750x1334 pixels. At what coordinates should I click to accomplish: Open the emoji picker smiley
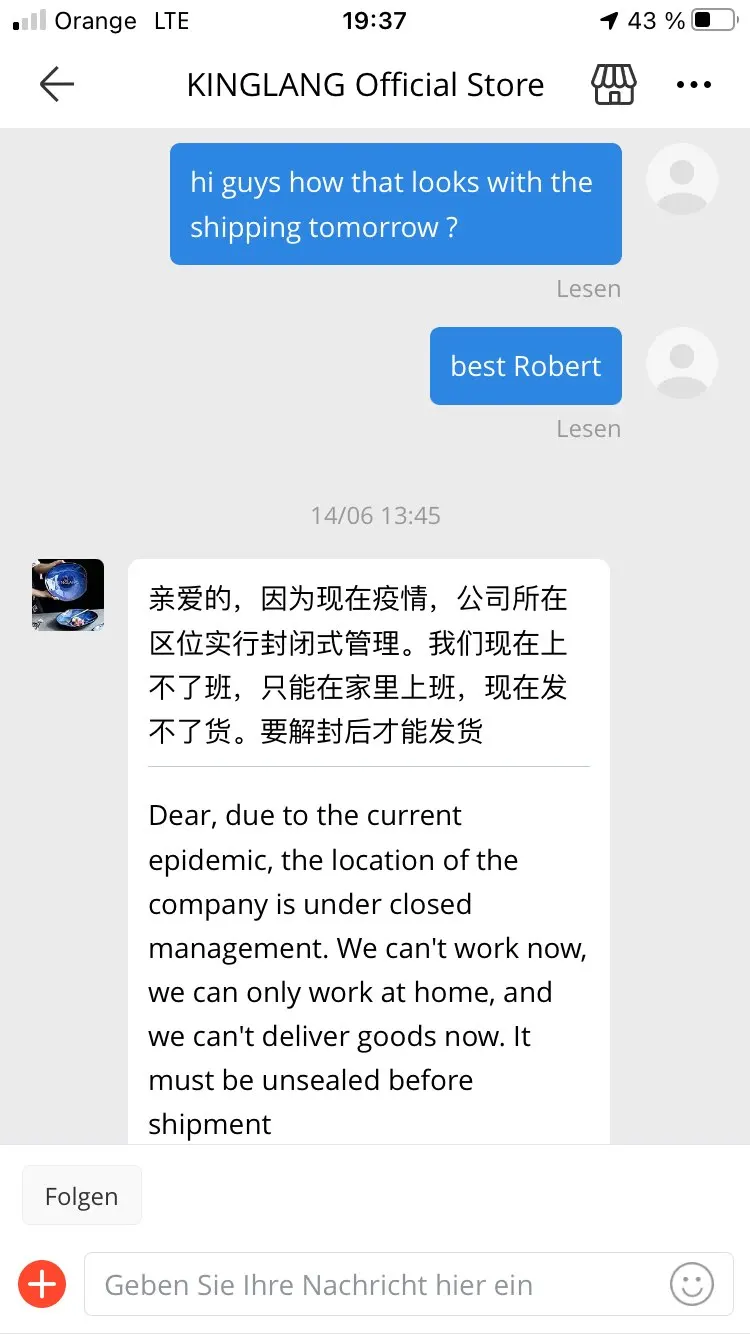point(692,1284)
